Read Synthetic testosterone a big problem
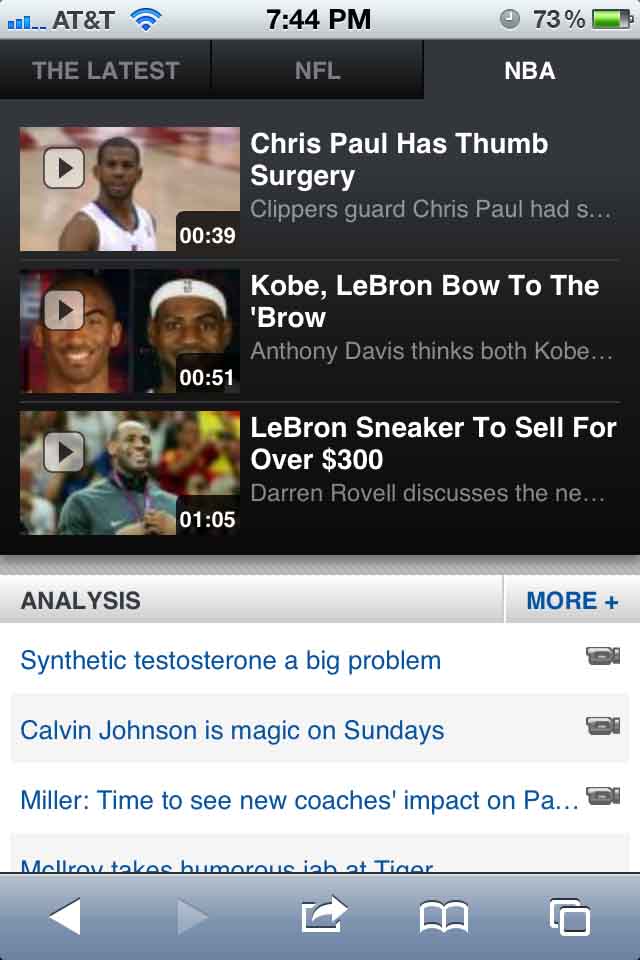640x960 pixels. (231, 660)
